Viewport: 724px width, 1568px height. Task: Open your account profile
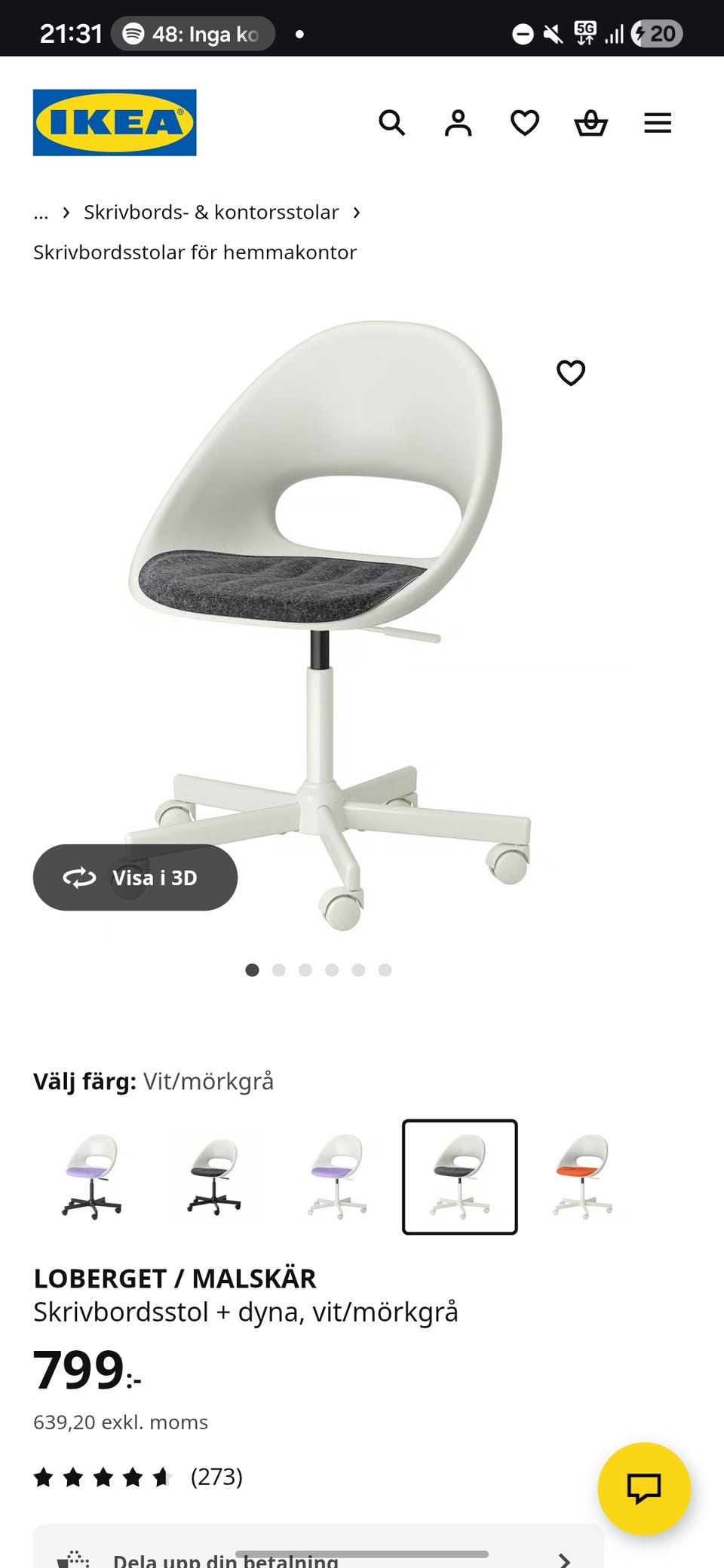[459, 123]
